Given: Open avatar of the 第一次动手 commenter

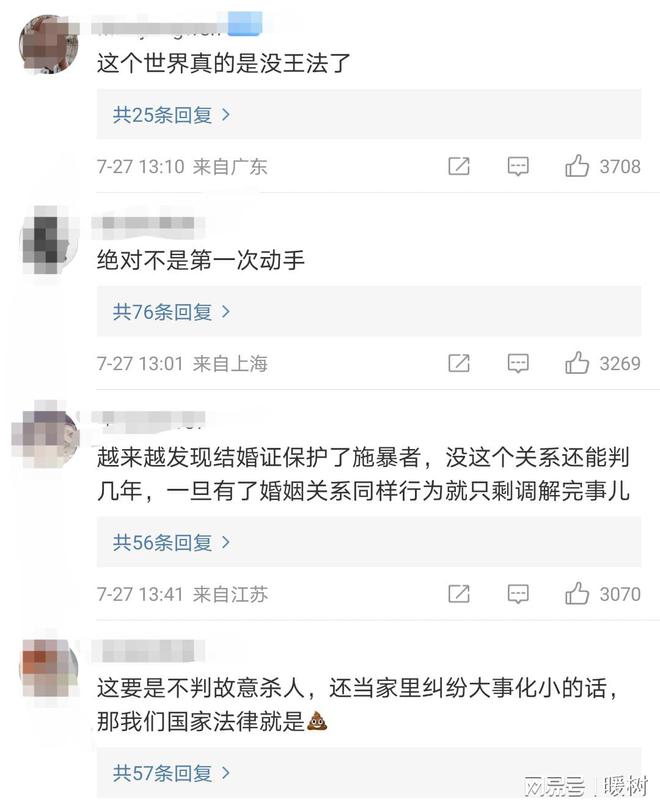Looking at the screenshot, I should [48, 238].
